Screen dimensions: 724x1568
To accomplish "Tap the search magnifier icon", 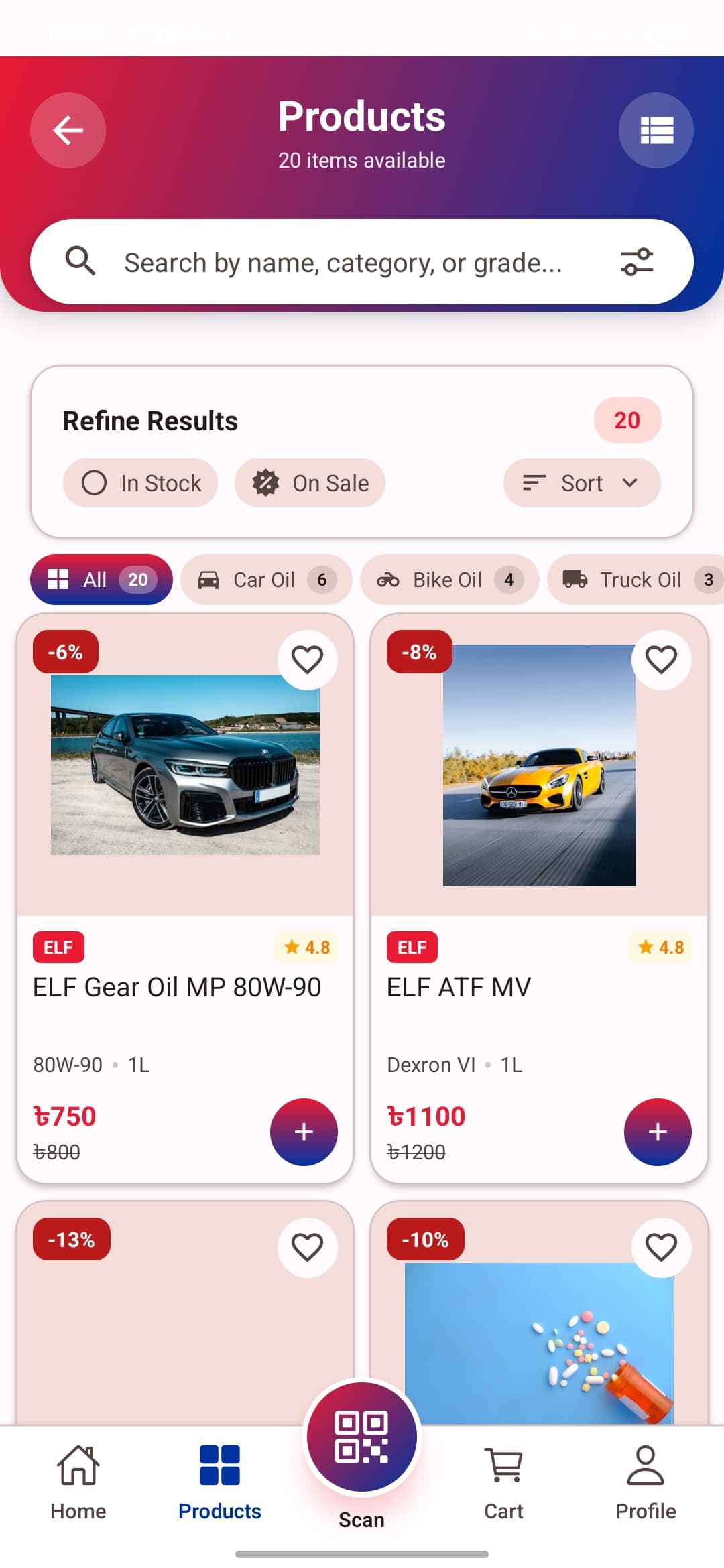I will coord(82,261).
